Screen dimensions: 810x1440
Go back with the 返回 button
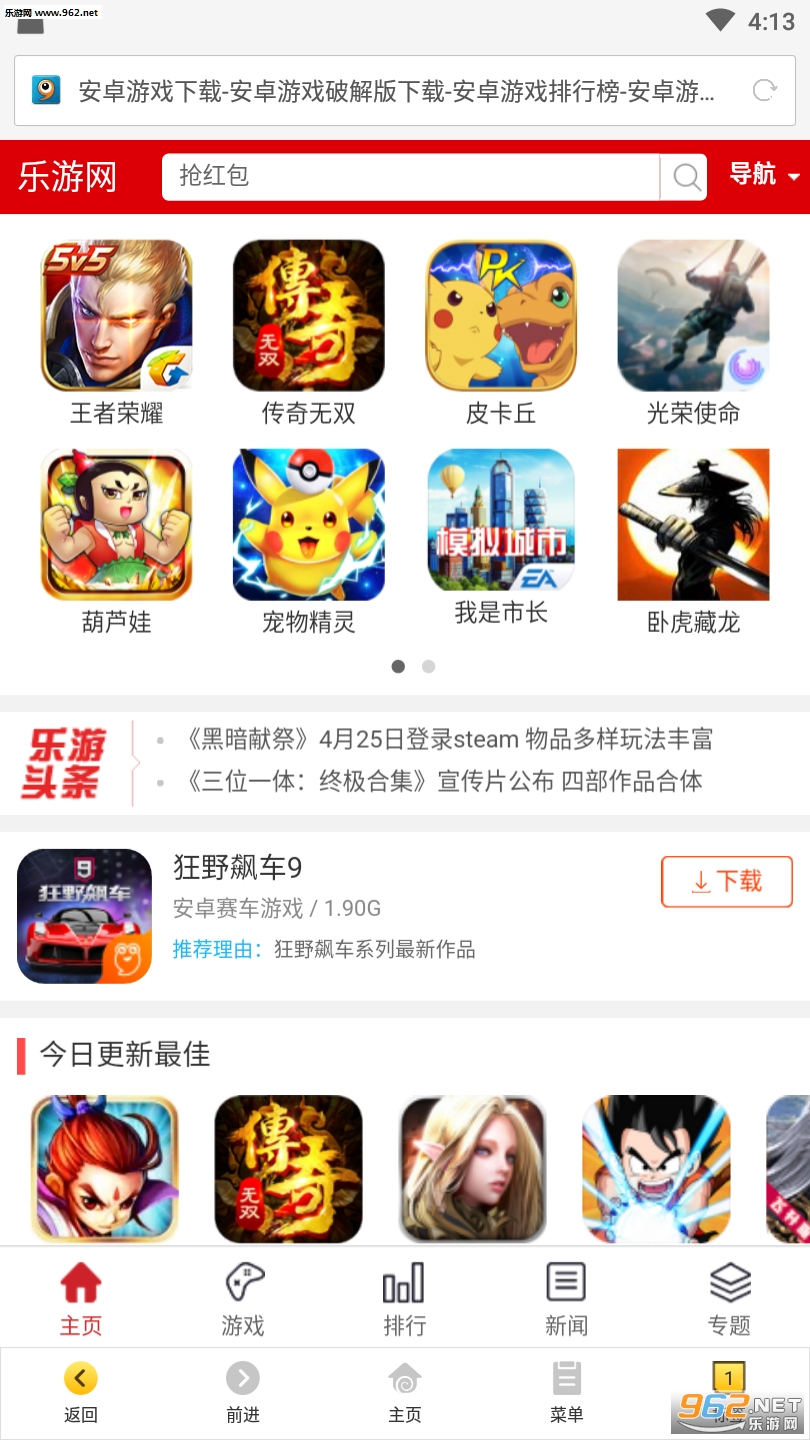pyautogui.click(x=81, y=1392)
